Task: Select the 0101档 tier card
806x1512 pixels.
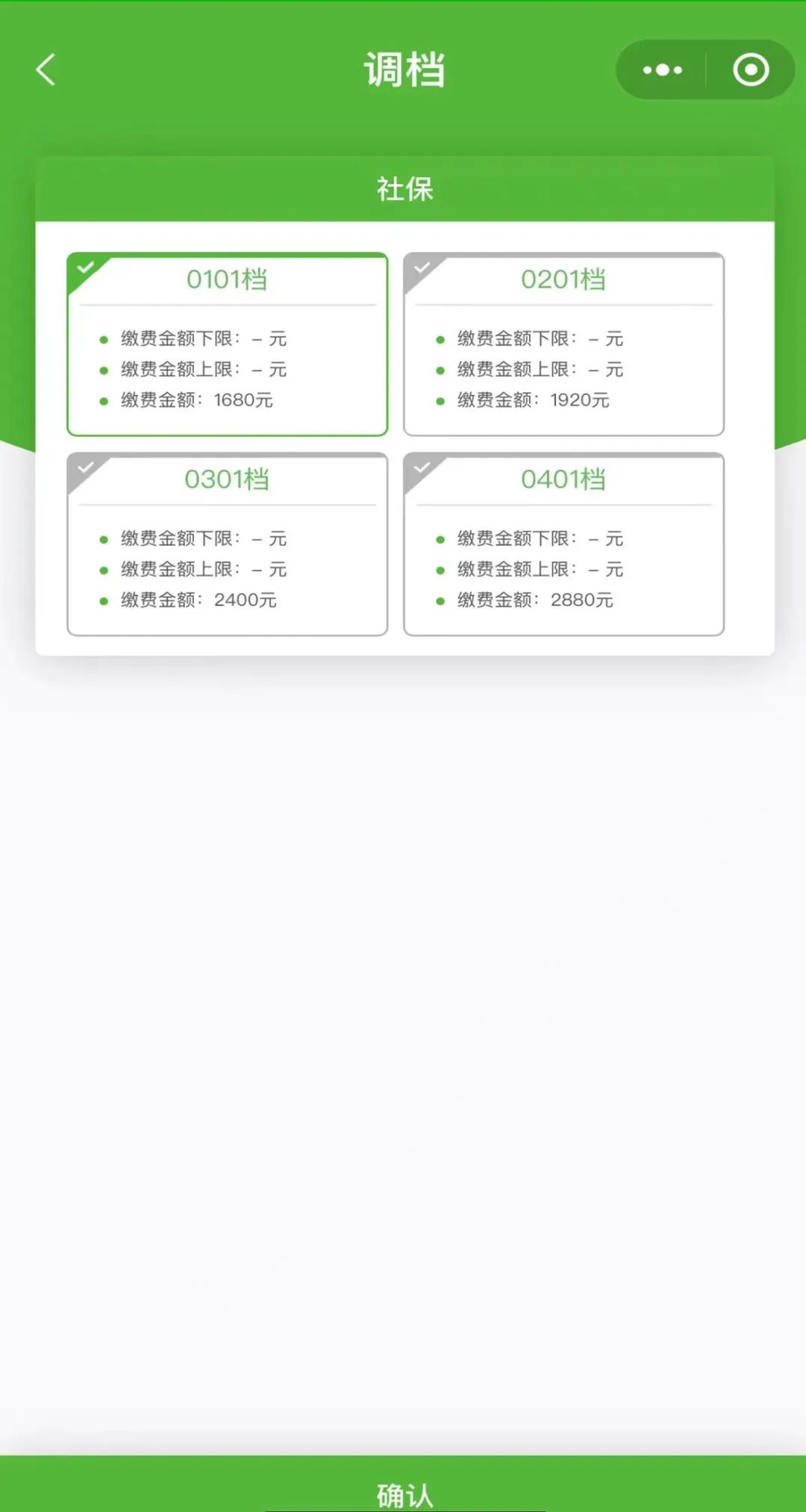Action: coord(228,344)
